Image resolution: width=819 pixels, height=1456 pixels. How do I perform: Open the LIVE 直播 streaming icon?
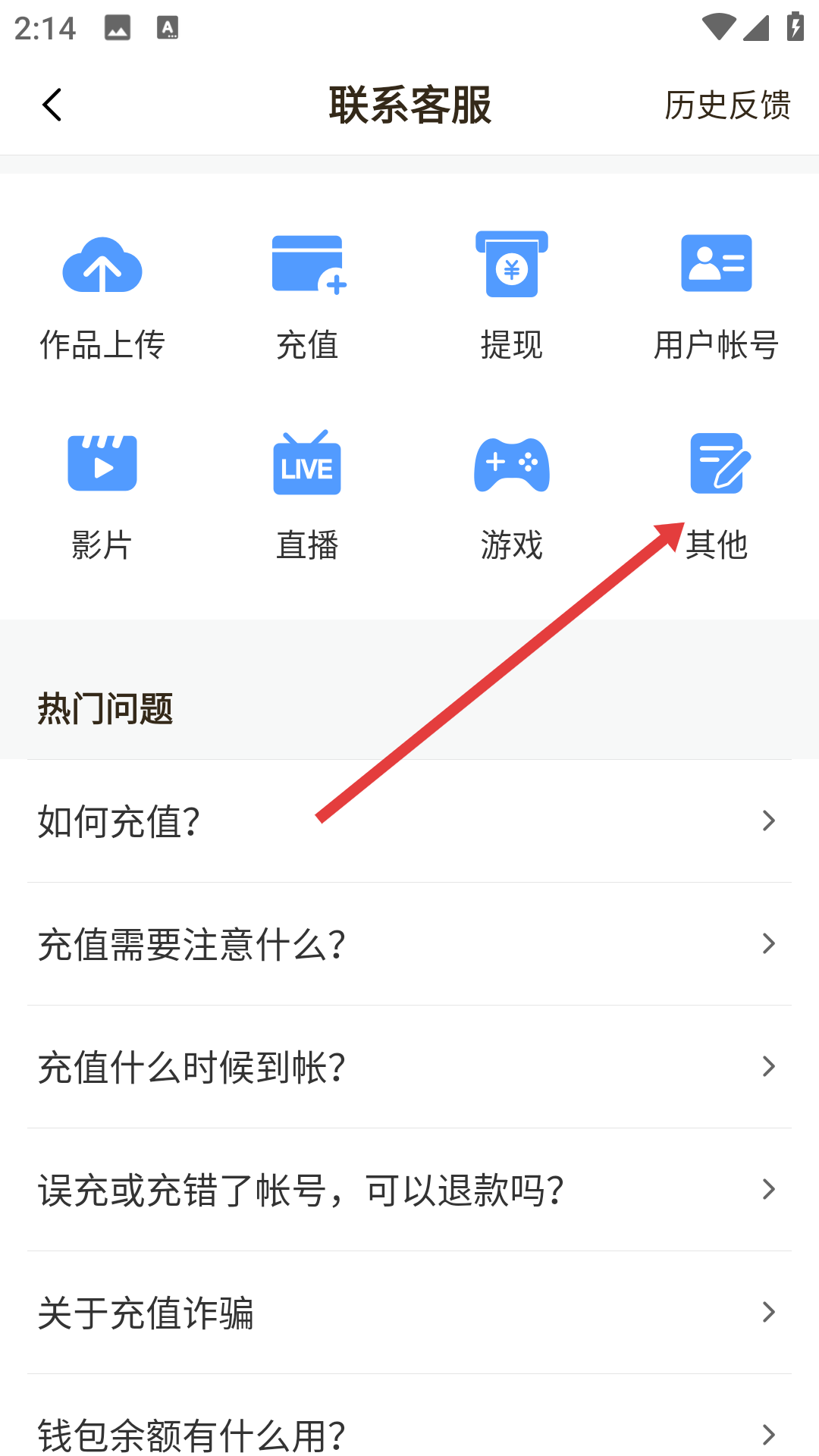307,464
